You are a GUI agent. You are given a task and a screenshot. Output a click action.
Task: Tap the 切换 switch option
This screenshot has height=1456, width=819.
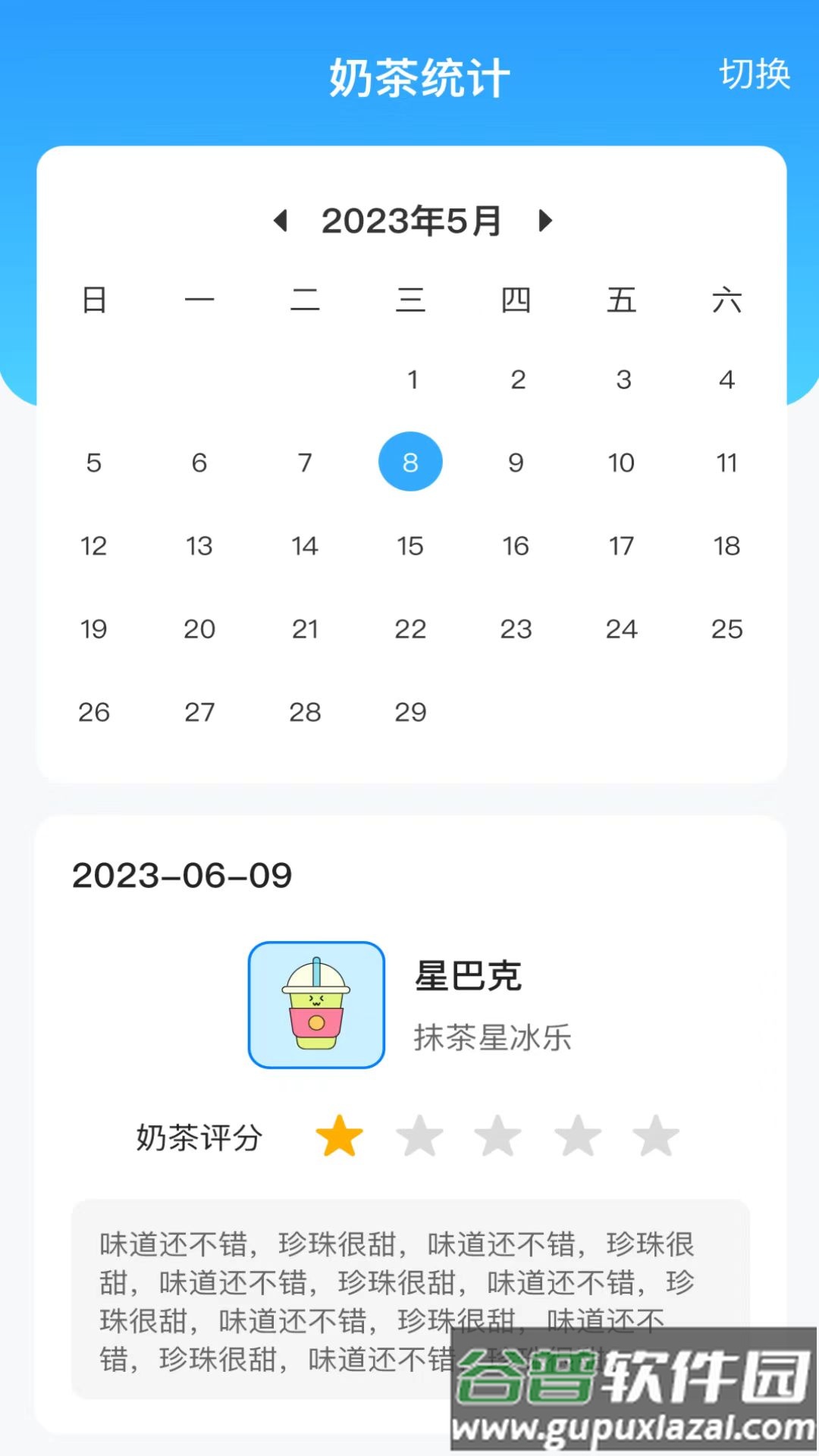(755, 75)
